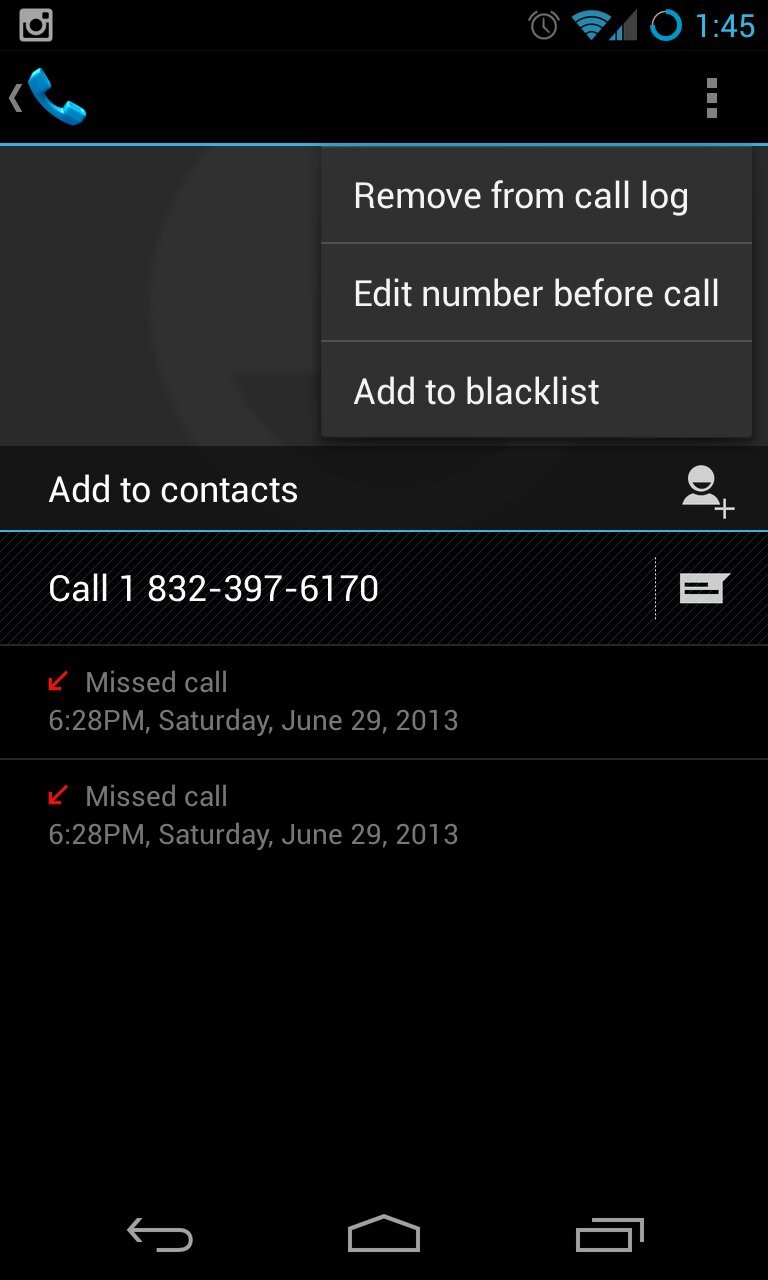Image resolution: width=768 pixels, height=1280 pixels.
Task: Go back via the phone icon
Action: click(47, 97)
